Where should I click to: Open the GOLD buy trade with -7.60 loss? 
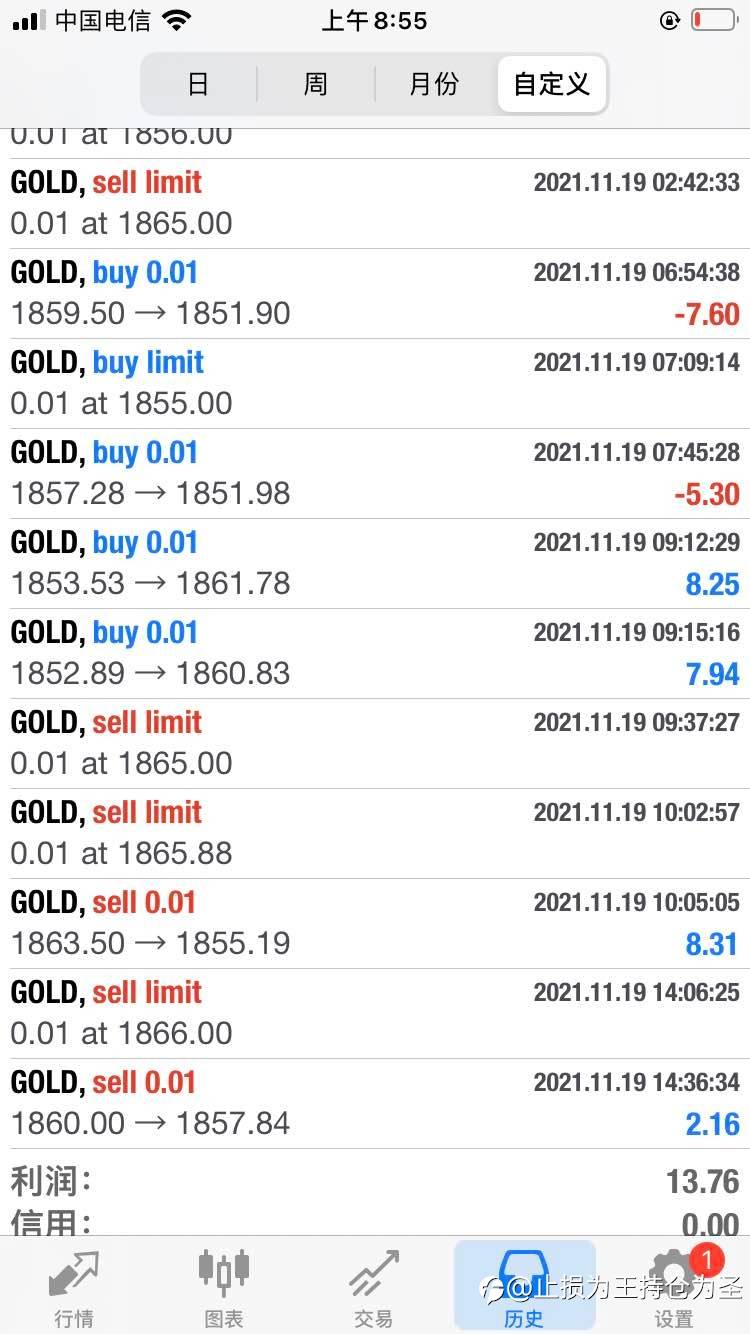(375, 294)
